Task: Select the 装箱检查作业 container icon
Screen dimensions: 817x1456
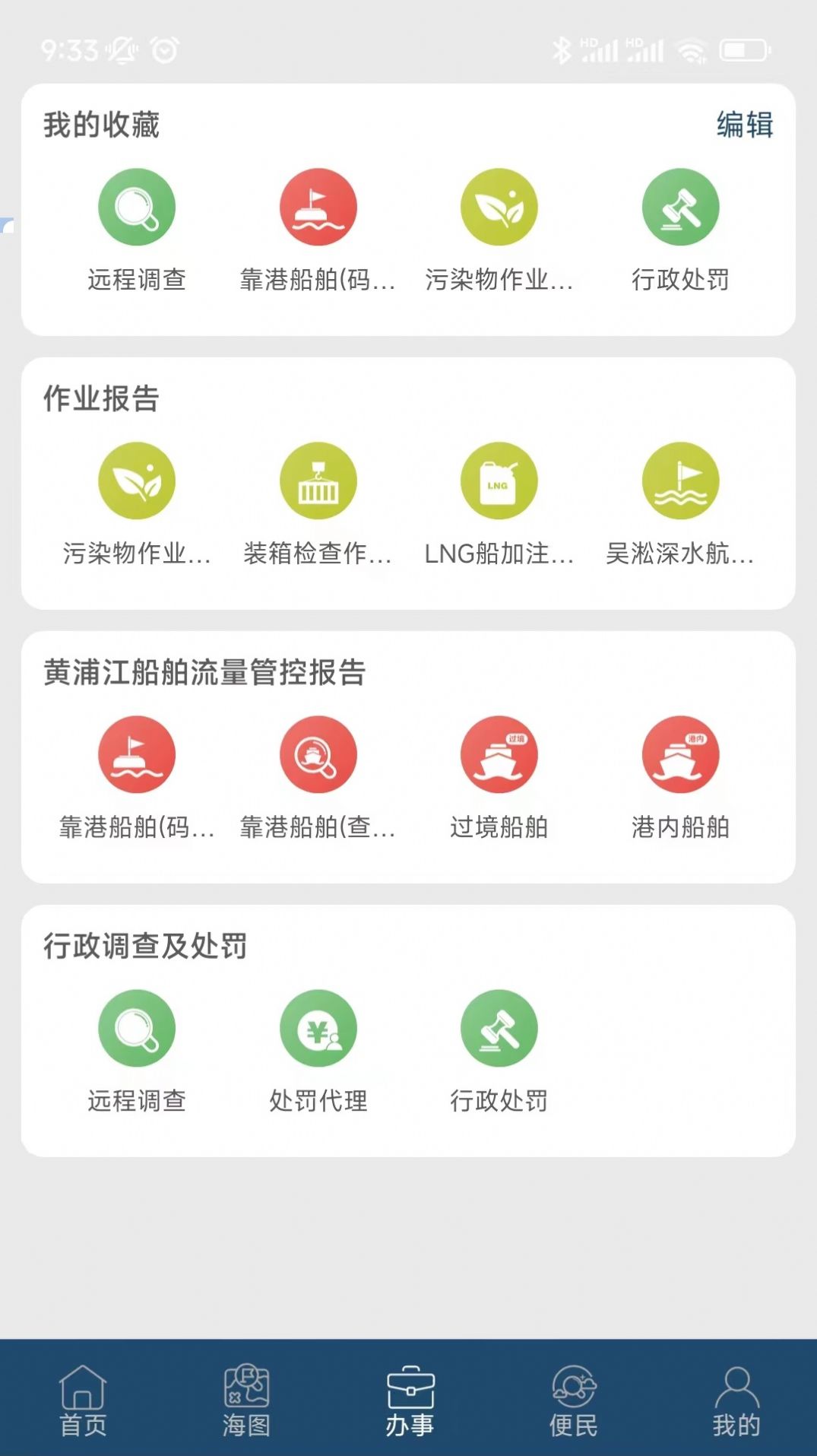Action: click(318, 481)
